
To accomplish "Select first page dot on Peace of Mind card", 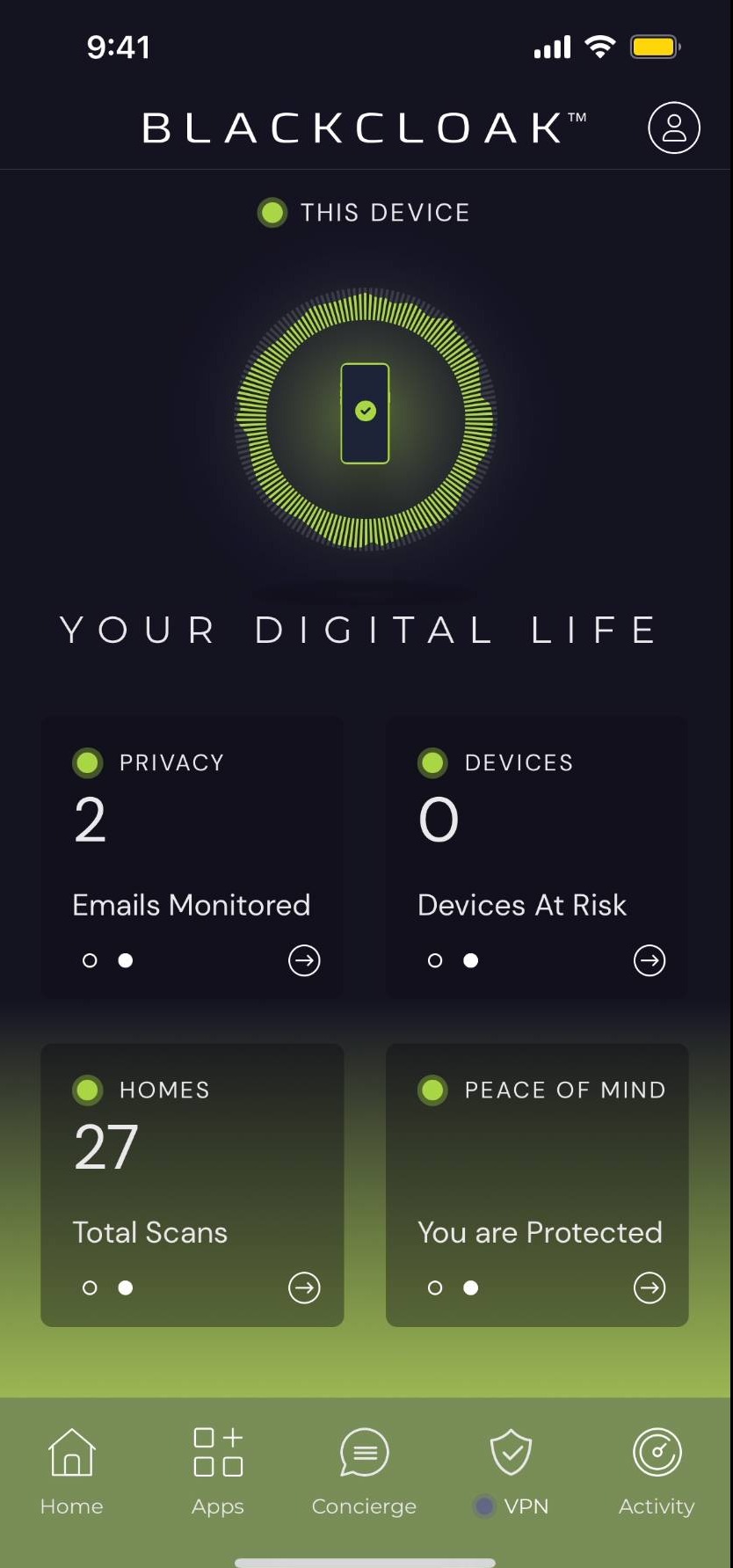I will [x=435, y=1287].
